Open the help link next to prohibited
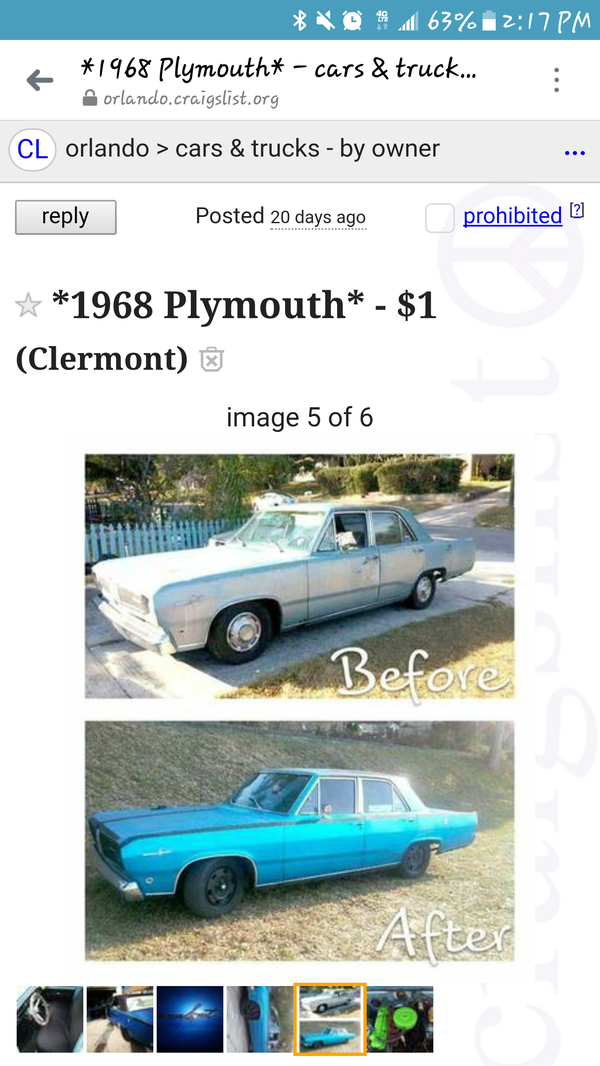The width and height of the screenshot is (600, 1066). [577, 210]
